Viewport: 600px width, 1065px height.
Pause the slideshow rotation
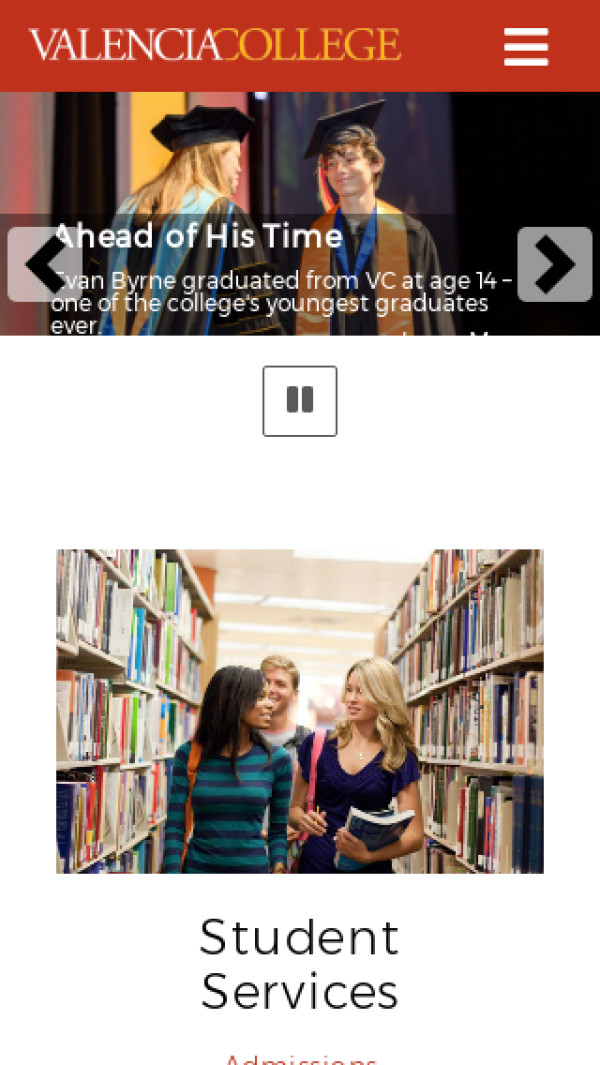tap(299, 400)
